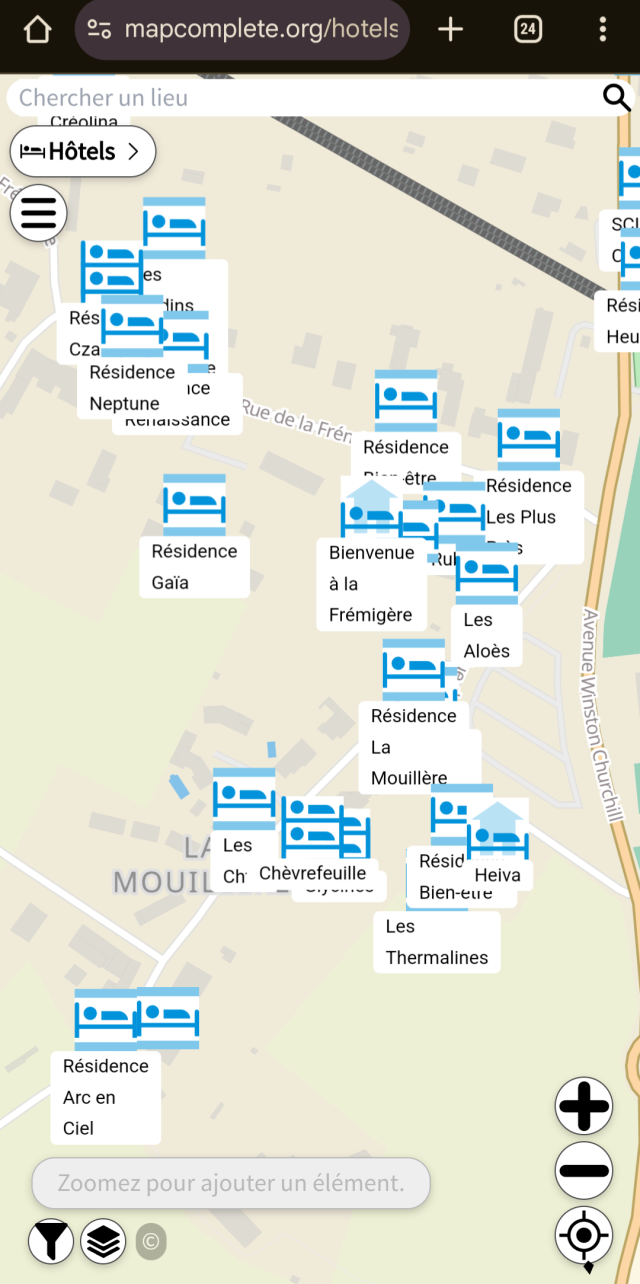The width and height of the screenshot is (640, 1284).
Task: Open a new browser tab
Action: pos(451,30)
